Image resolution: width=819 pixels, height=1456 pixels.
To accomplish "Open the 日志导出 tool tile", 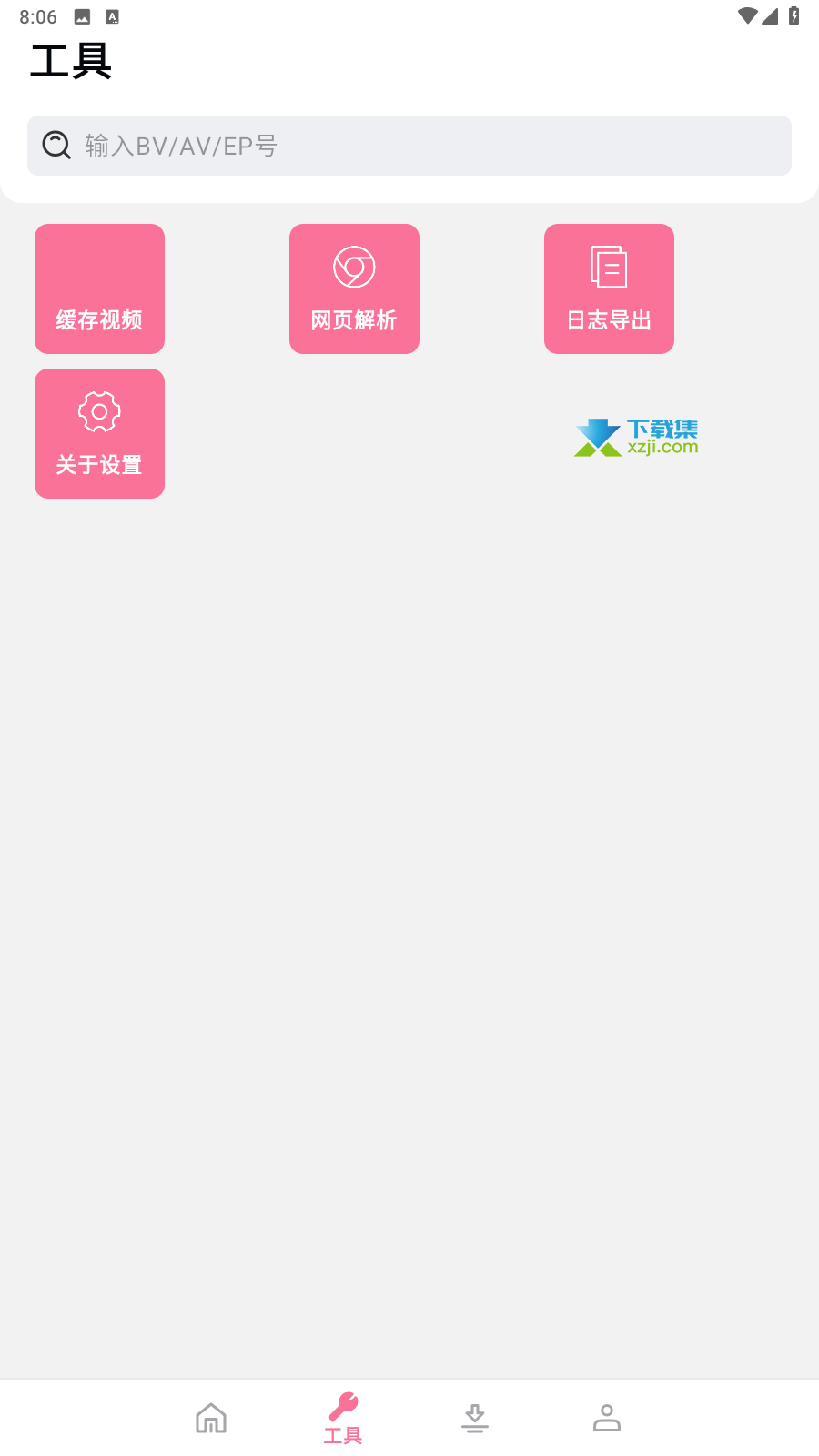I will pos(609,288).
